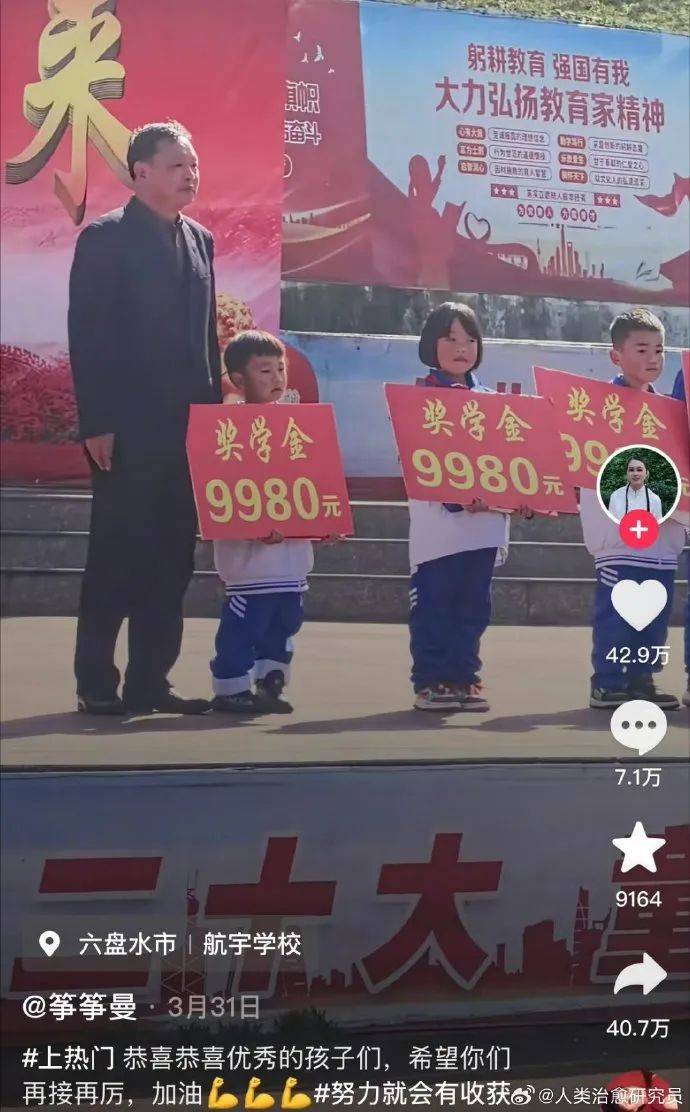Open the video creator's profile avatar

(638, 484)
